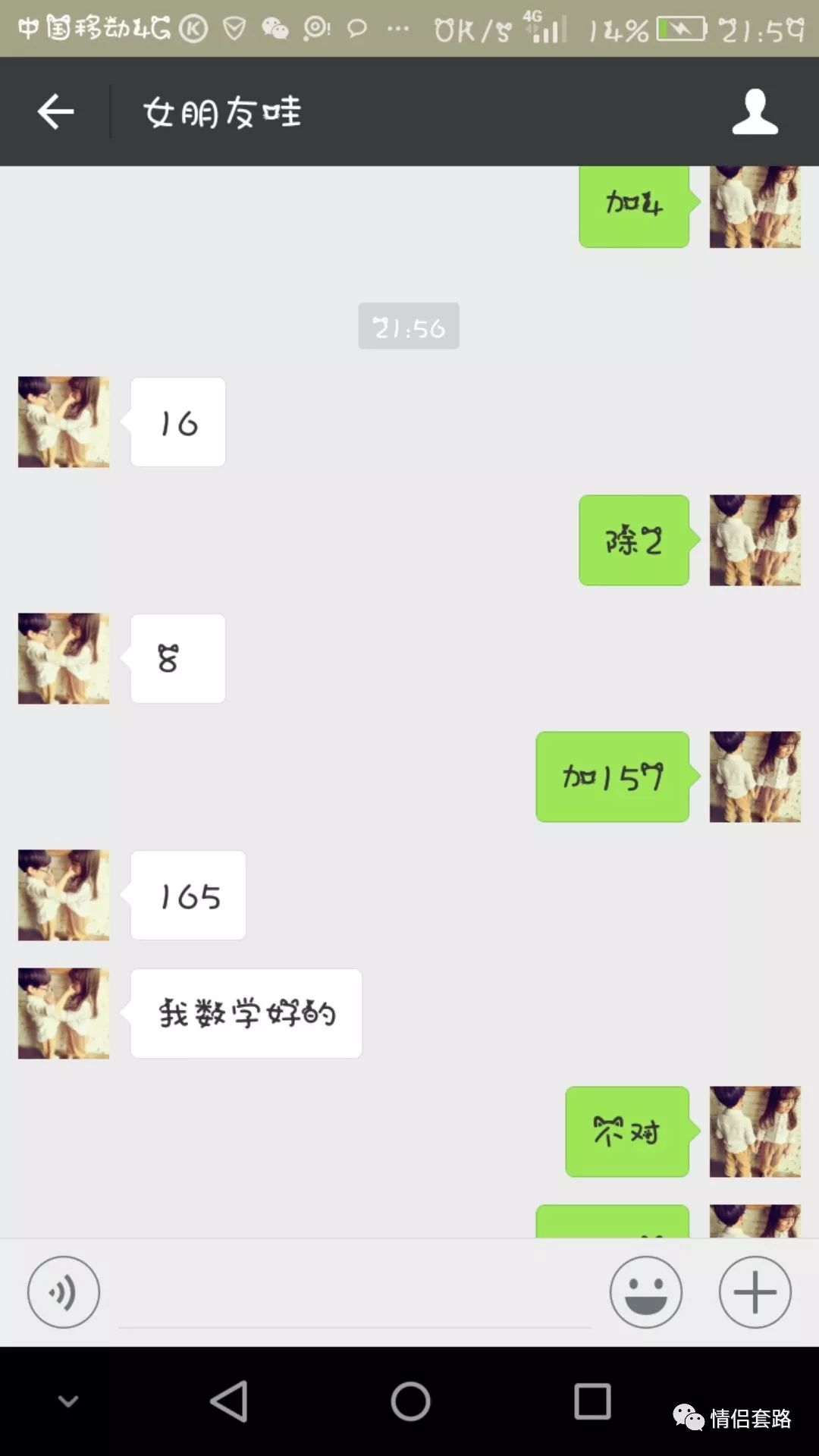
Task: Open the system recent apps button
Action: pos(592,1401)
